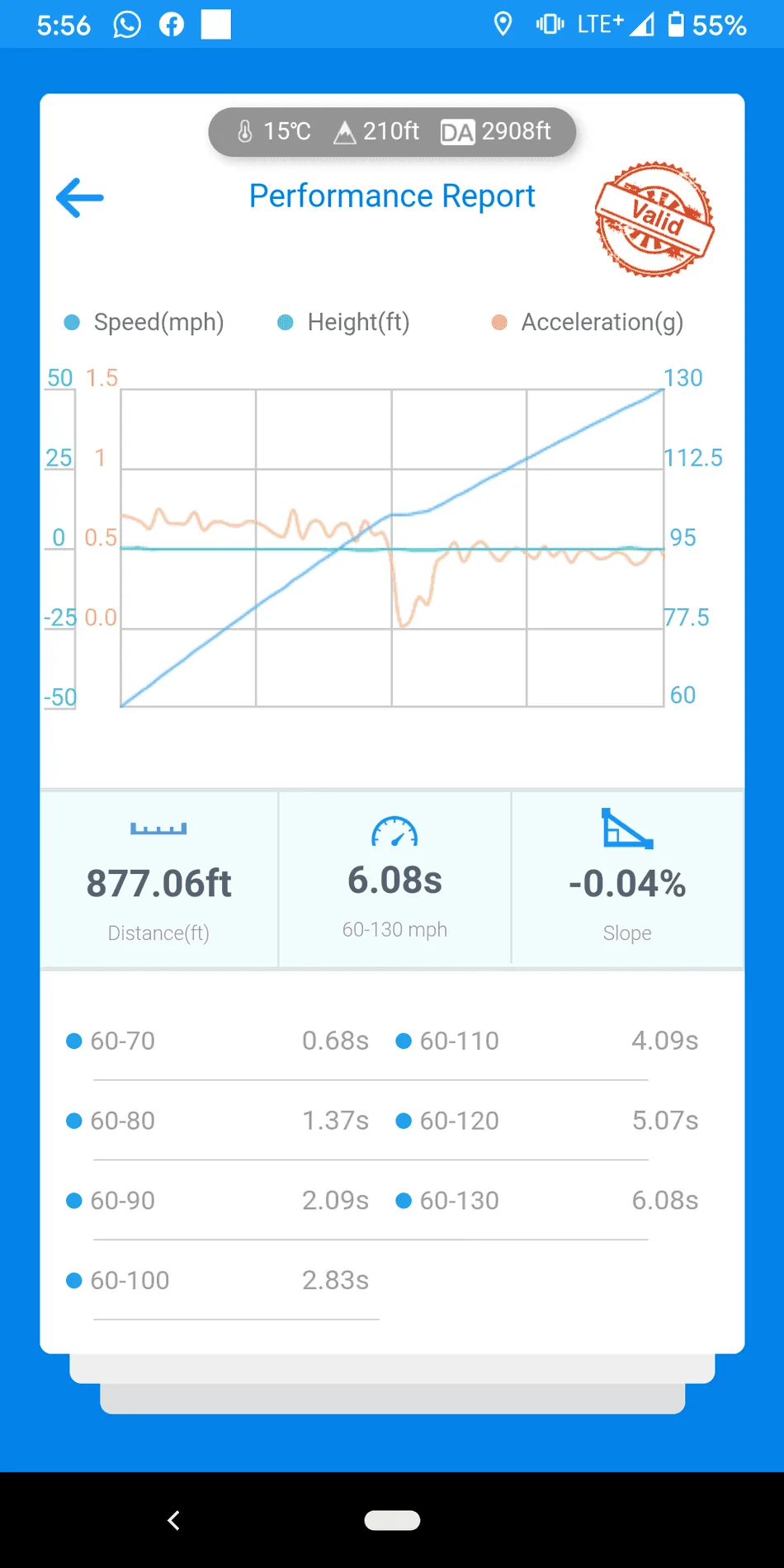Viewport: 784px width, 1568px height.
Task: Go back using the blue arrow
Action: tap(80, 198)
